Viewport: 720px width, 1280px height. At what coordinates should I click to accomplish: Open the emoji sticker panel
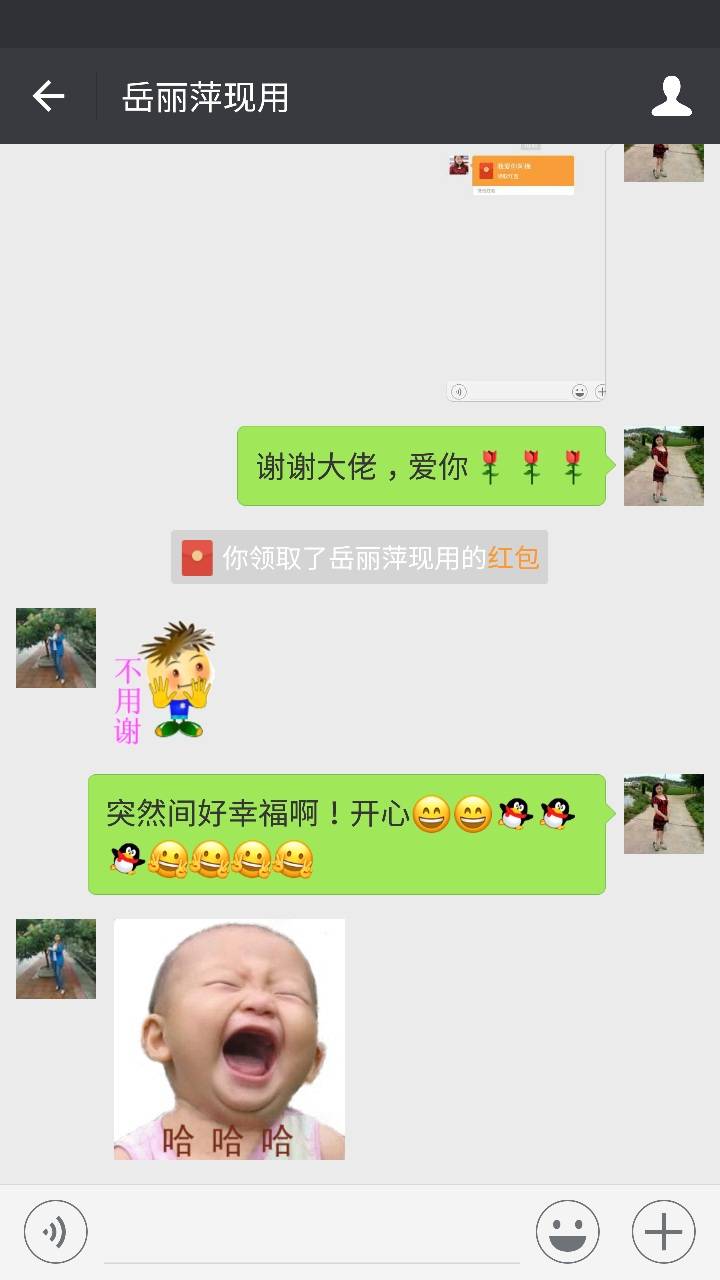click(x=567, y=1232)
